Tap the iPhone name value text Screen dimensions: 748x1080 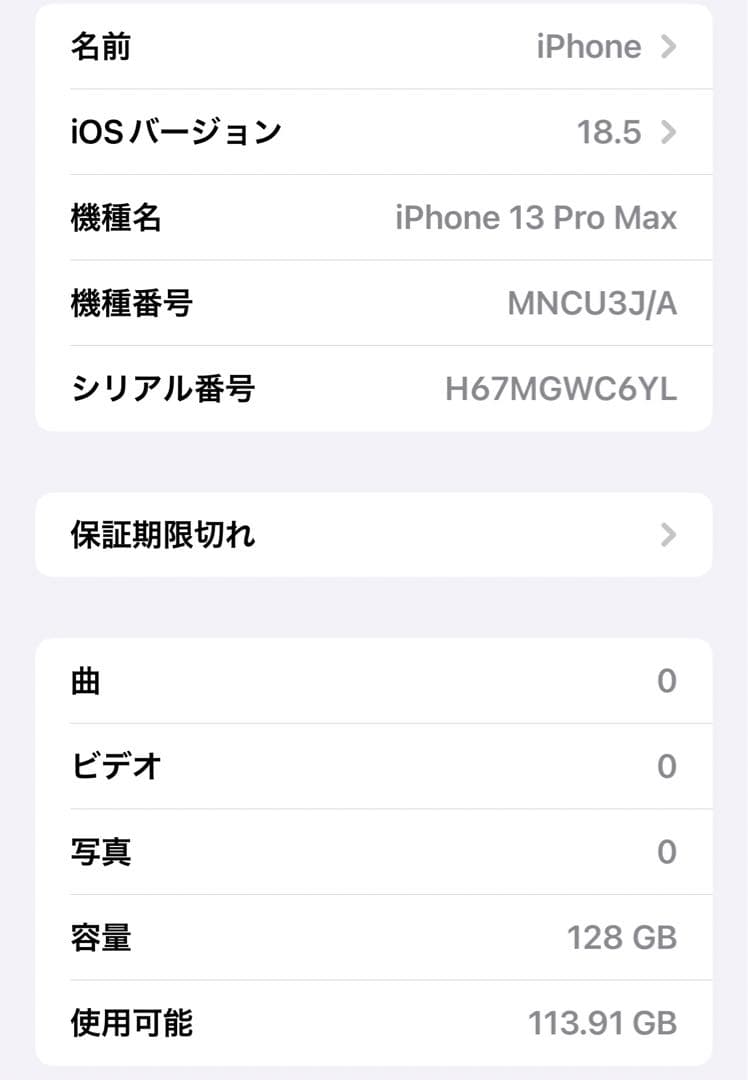click(588, 46)
